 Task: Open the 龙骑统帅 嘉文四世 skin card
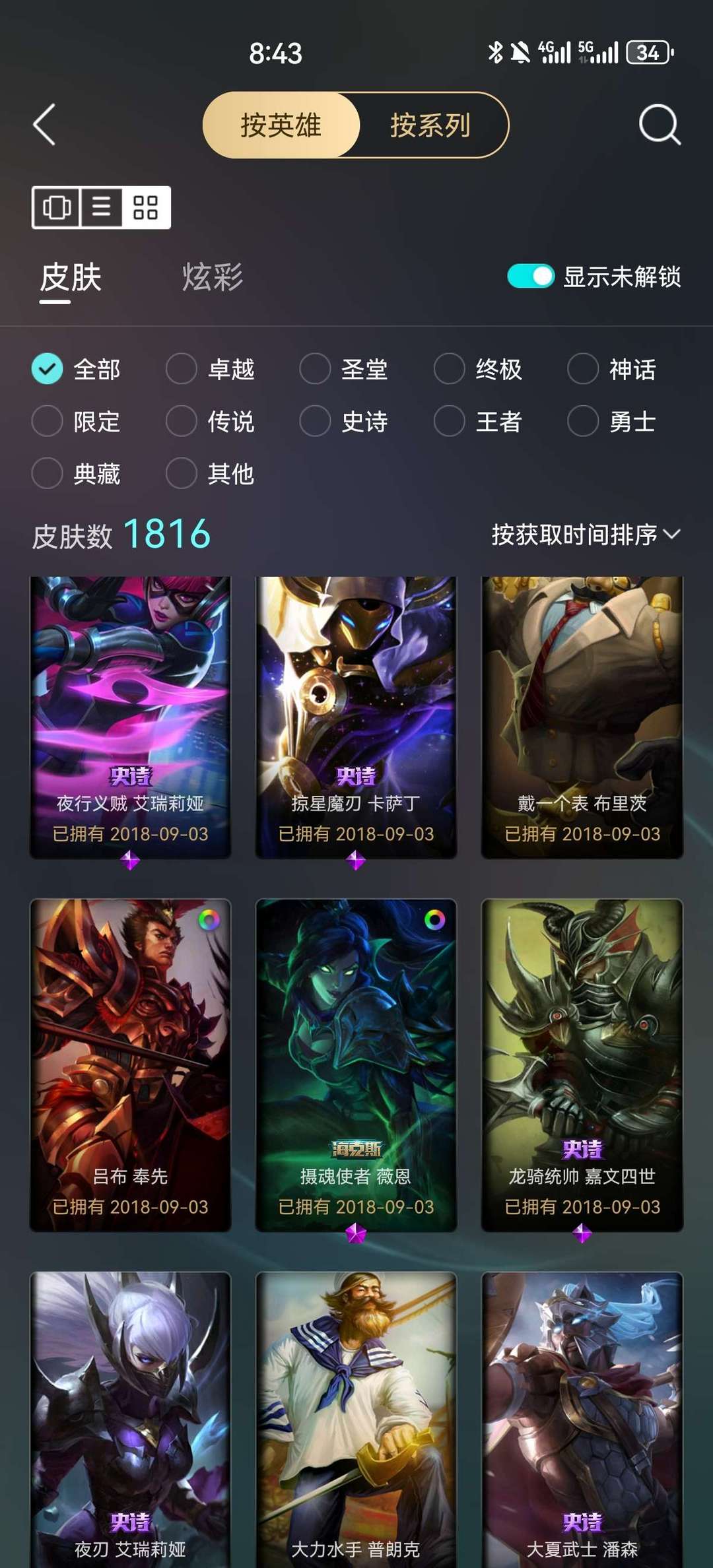point(582,1065)
